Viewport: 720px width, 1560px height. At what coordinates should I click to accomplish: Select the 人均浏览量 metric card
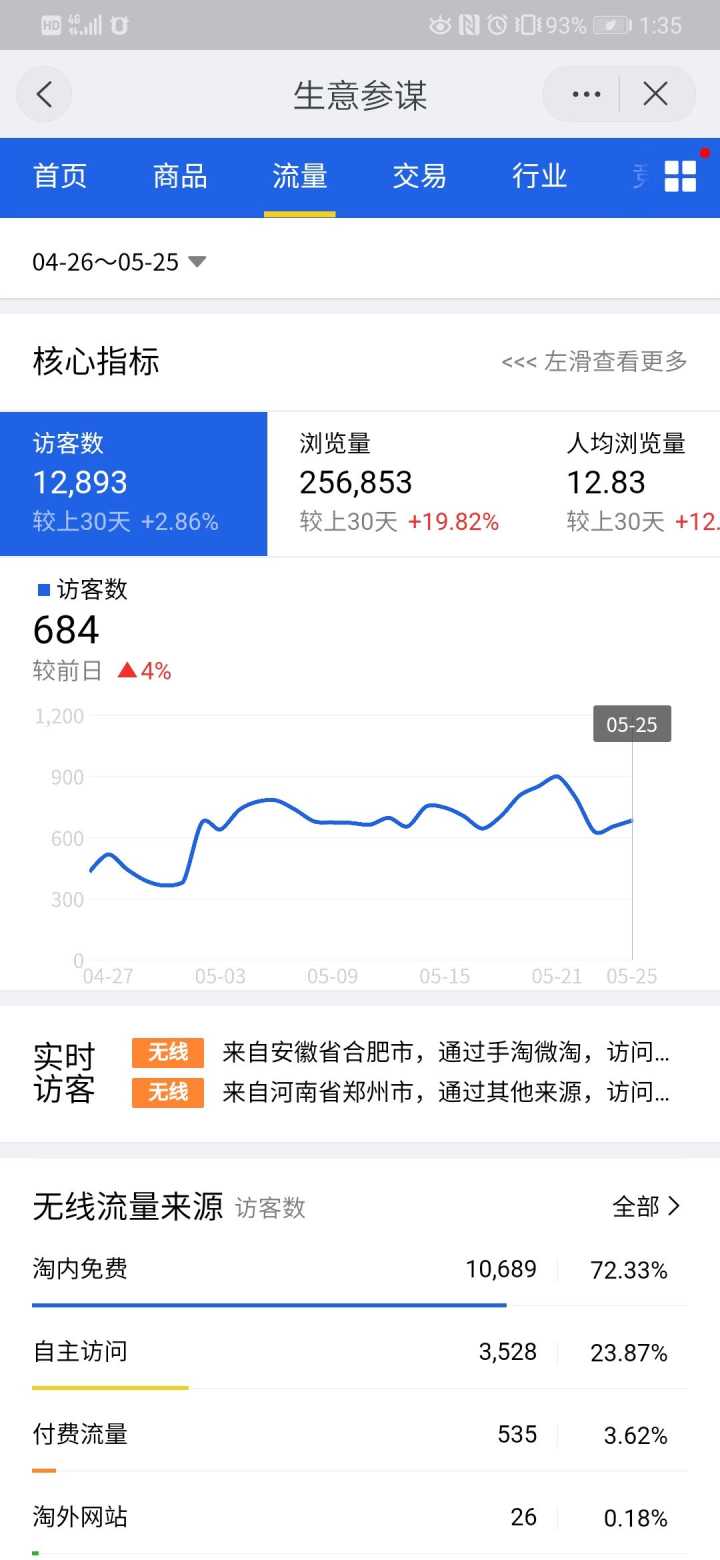coord(640,483)
